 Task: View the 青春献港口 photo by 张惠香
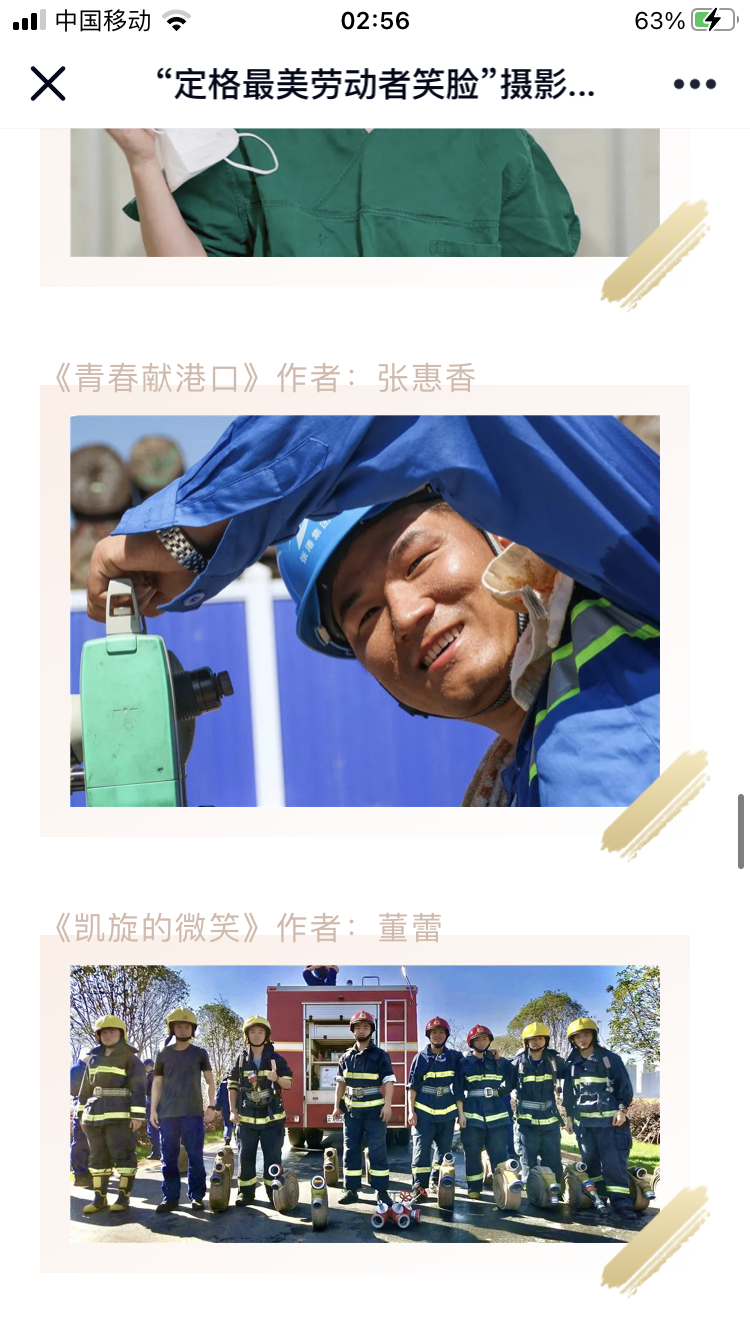coord(365,610)
